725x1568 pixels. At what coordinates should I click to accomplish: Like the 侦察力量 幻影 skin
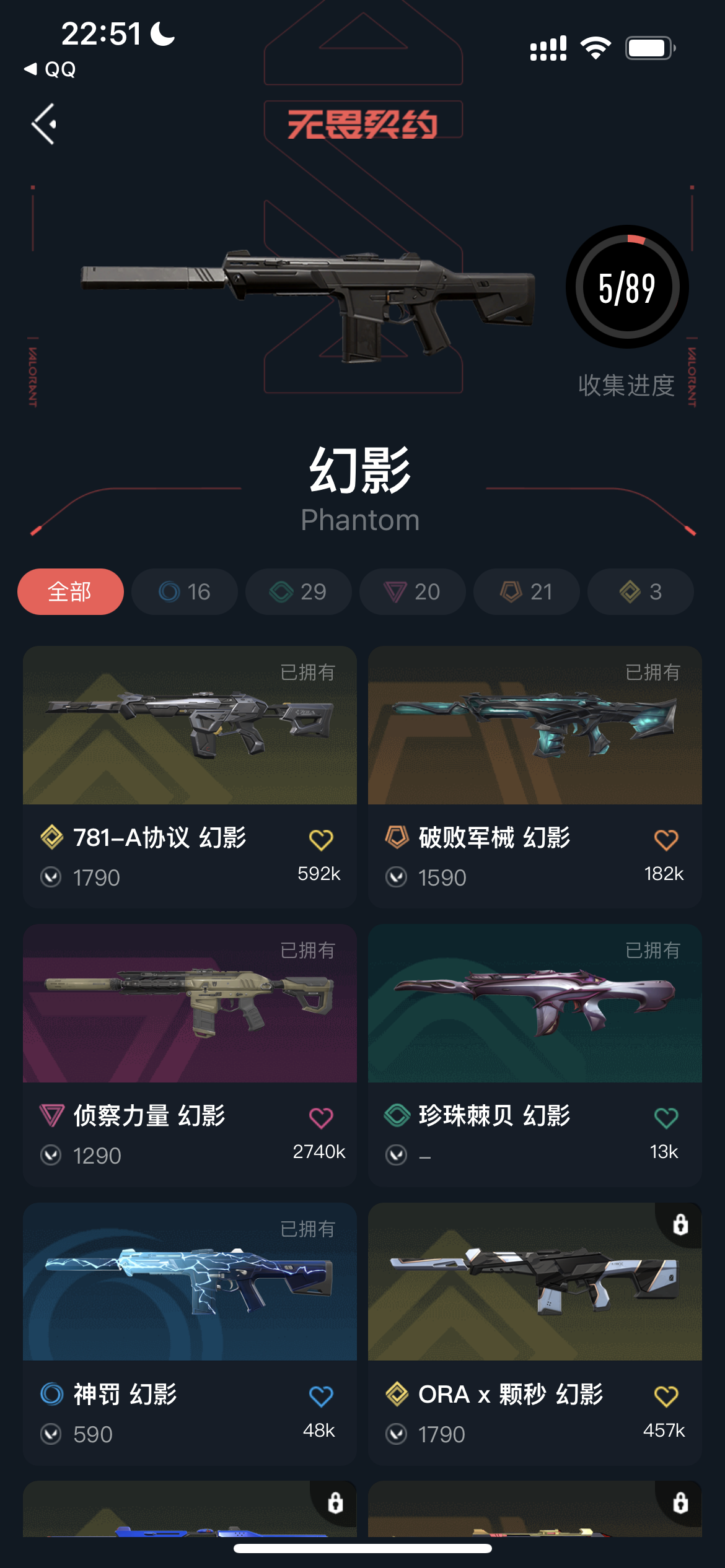[x=321, y=1118]
